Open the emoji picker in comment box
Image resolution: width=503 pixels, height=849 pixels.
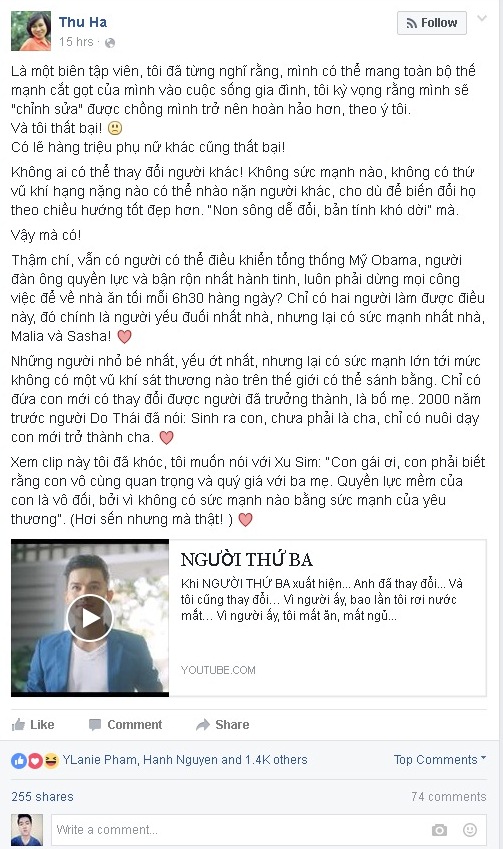[x=470, y=830]
